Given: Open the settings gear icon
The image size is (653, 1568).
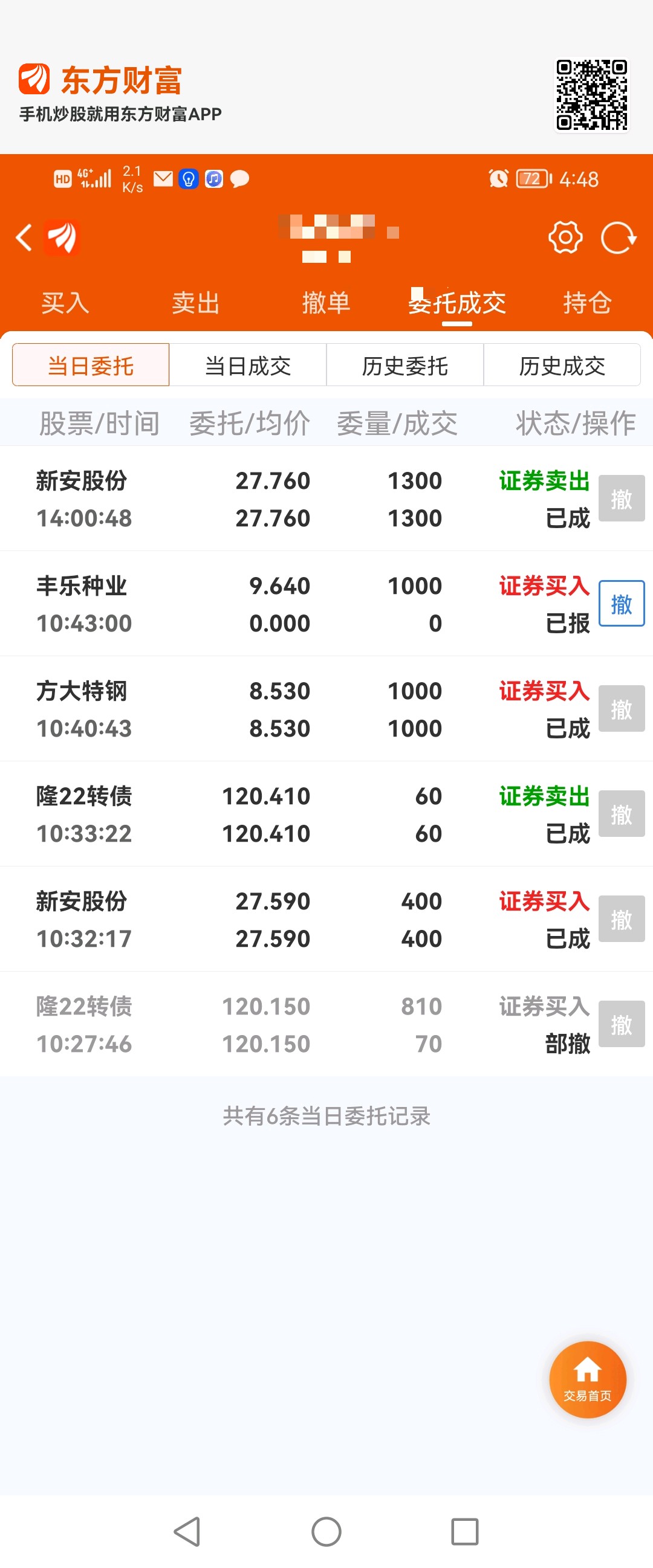Looking at the screenshot, I should pos(565,237).
